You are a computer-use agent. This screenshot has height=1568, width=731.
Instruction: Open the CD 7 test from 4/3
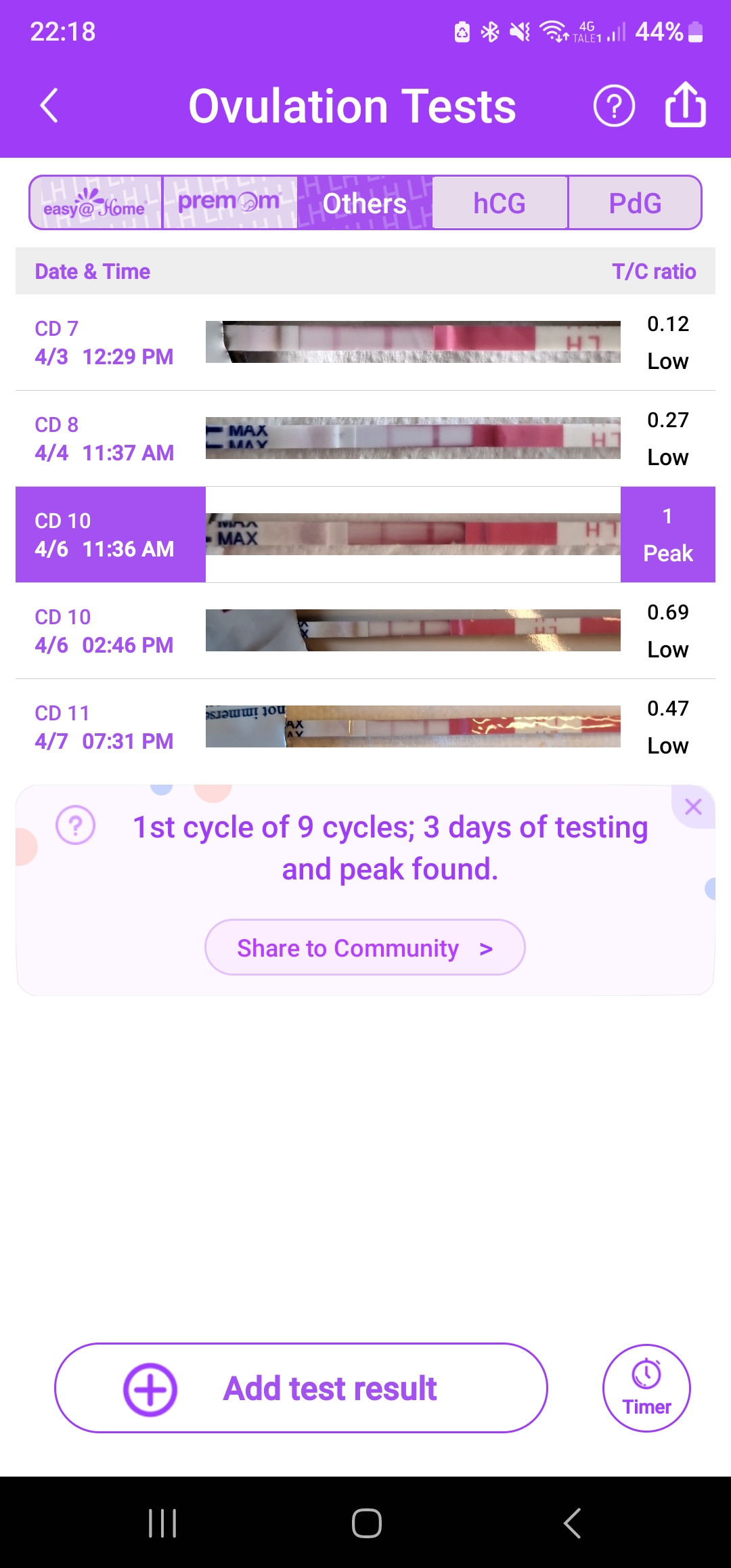coord(365,343)
